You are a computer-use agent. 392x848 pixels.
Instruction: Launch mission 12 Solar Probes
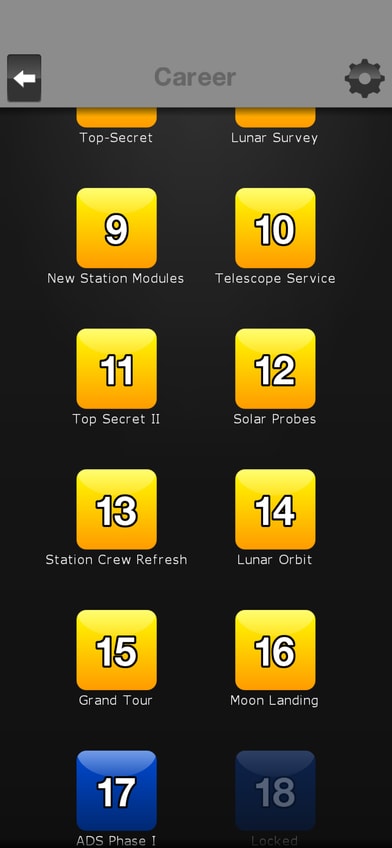(275, 369)
